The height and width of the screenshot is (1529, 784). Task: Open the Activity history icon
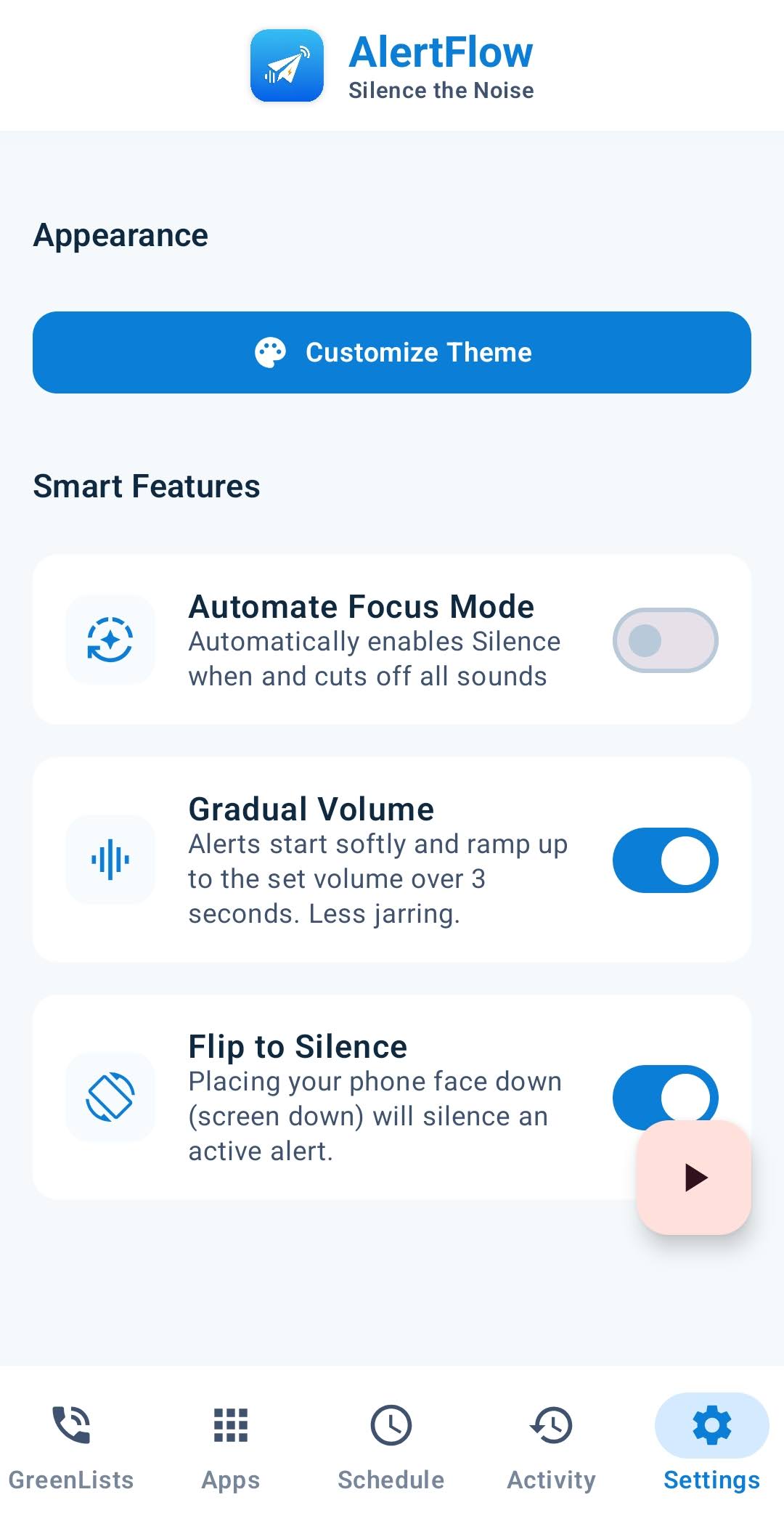click(x=550, y=1425)
